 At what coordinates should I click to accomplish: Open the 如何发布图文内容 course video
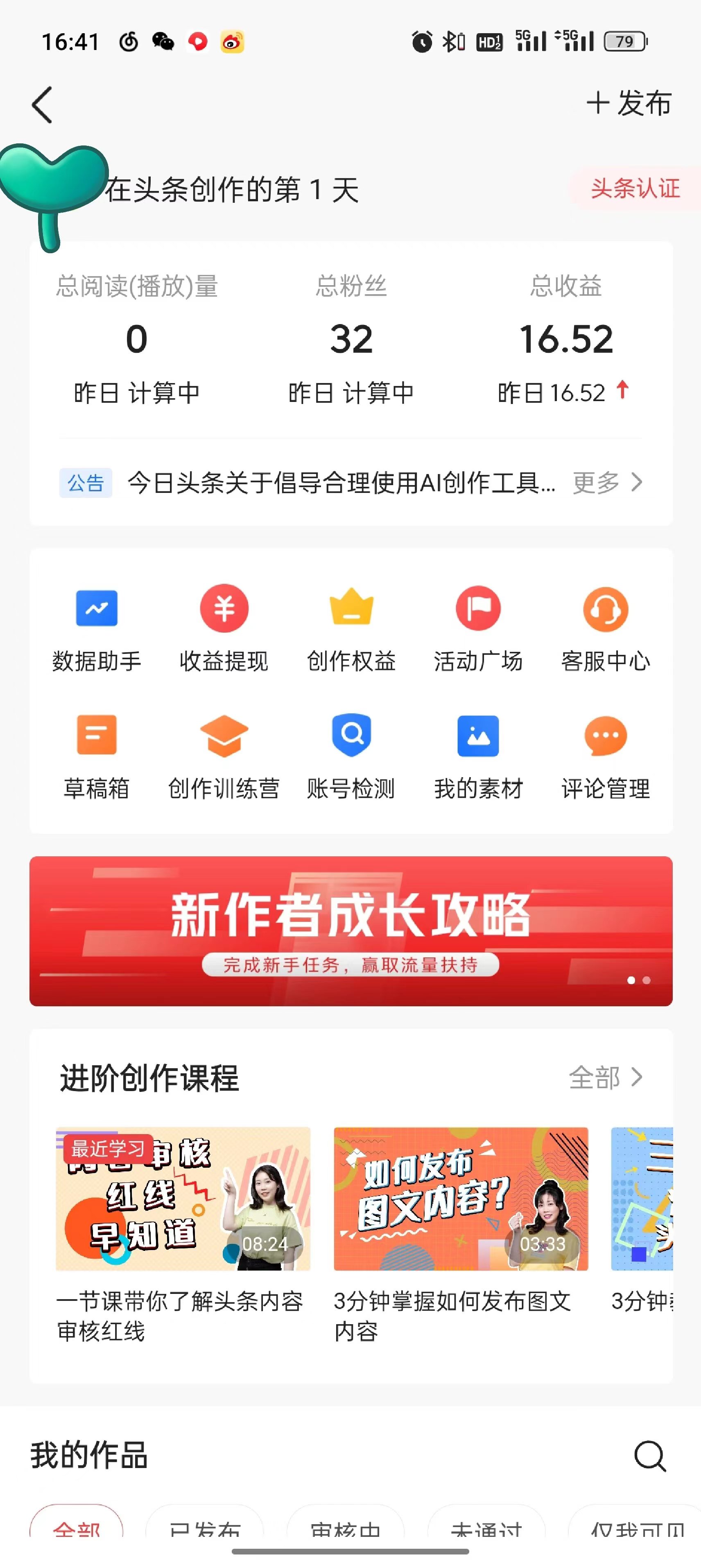[461, 1198]
